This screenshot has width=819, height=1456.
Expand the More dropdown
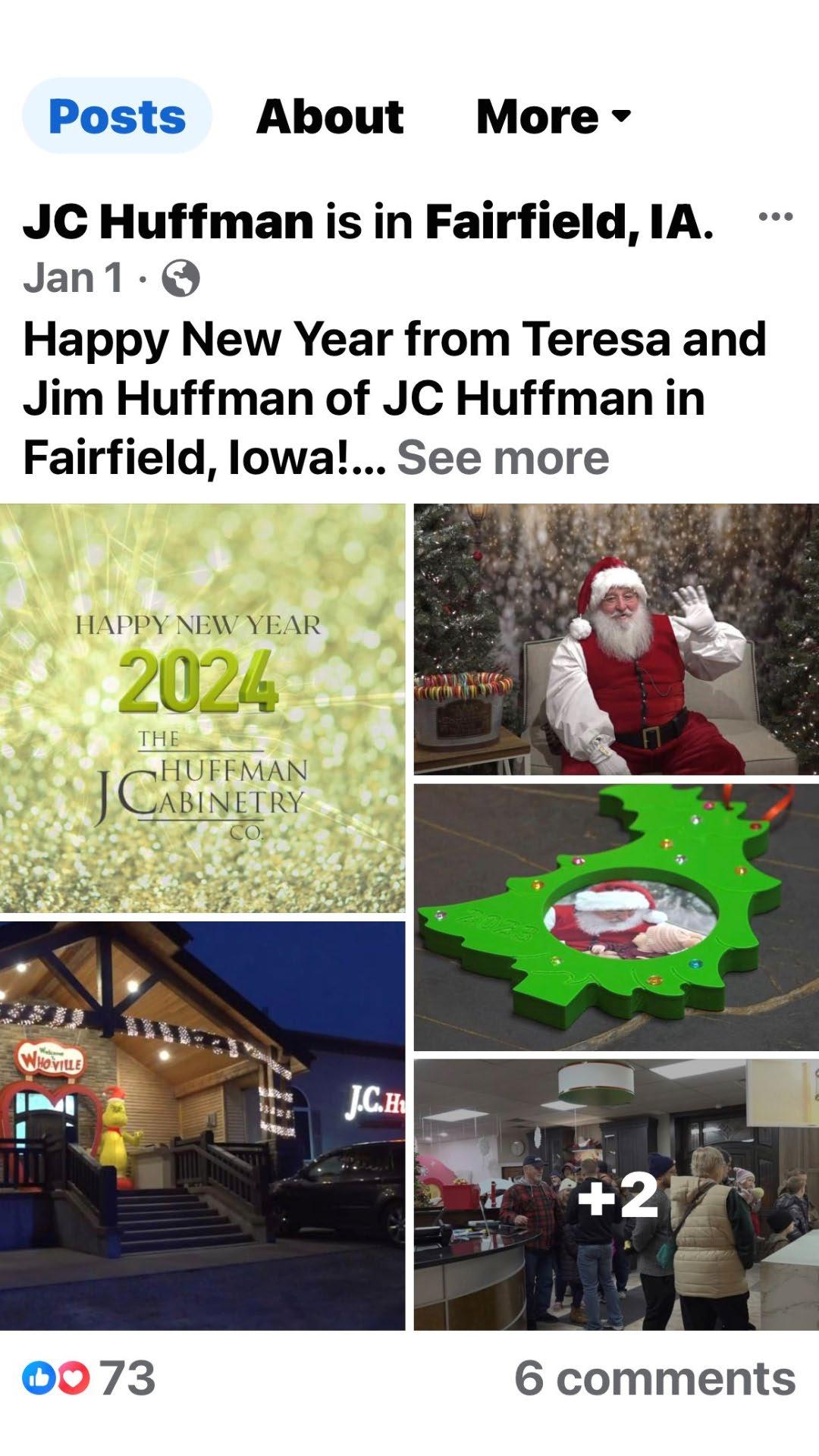click(x=553, y=116)
